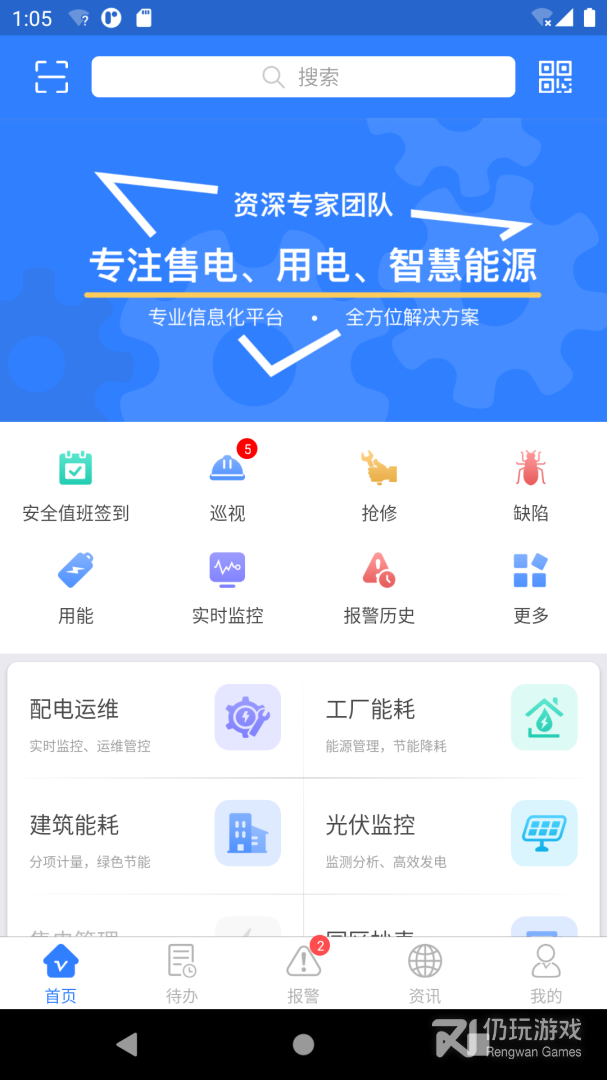Switch to the 我的 tab
Image resolution: width=607 pixels, height=1080 pixels.
[546, 973]
